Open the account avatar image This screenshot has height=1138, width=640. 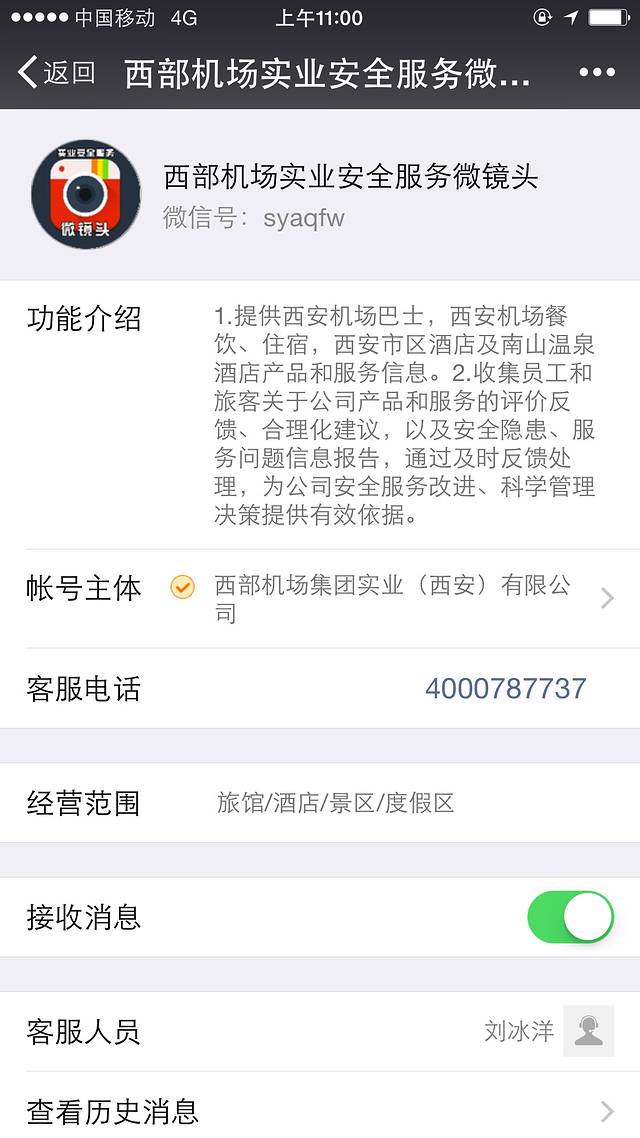click(x=86, y=195)
